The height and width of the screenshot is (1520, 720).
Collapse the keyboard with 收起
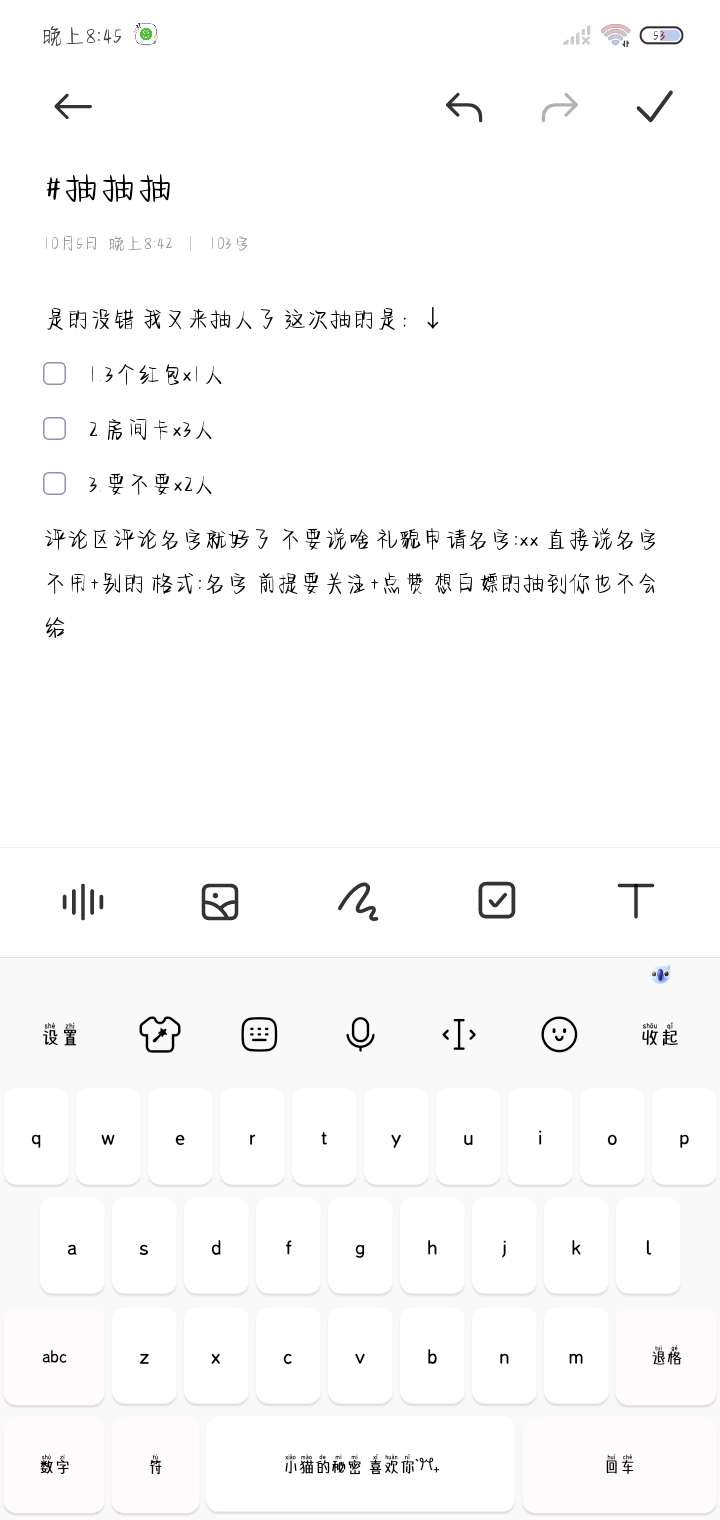click(660, 1034)
